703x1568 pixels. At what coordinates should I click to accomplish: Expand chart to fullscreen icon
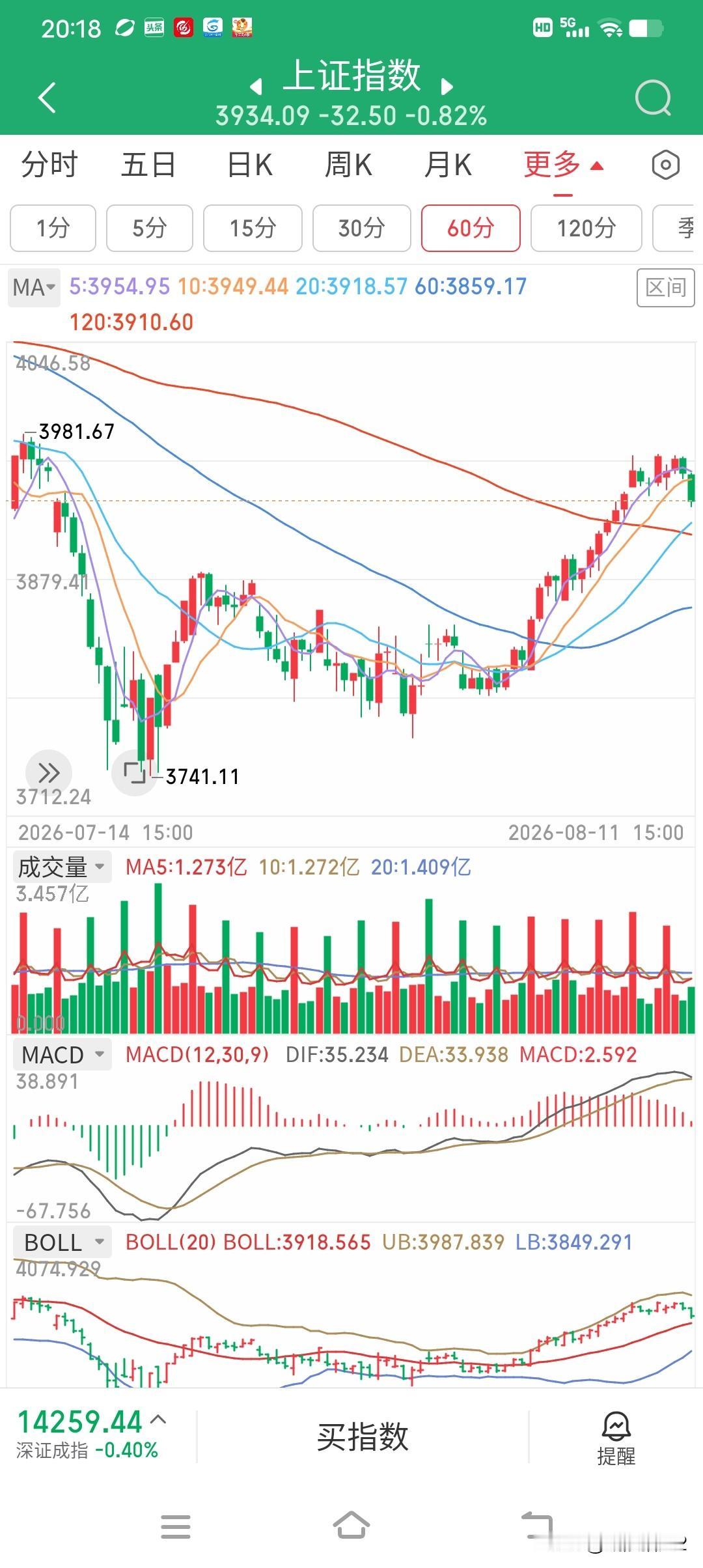(x=135, y=772)
